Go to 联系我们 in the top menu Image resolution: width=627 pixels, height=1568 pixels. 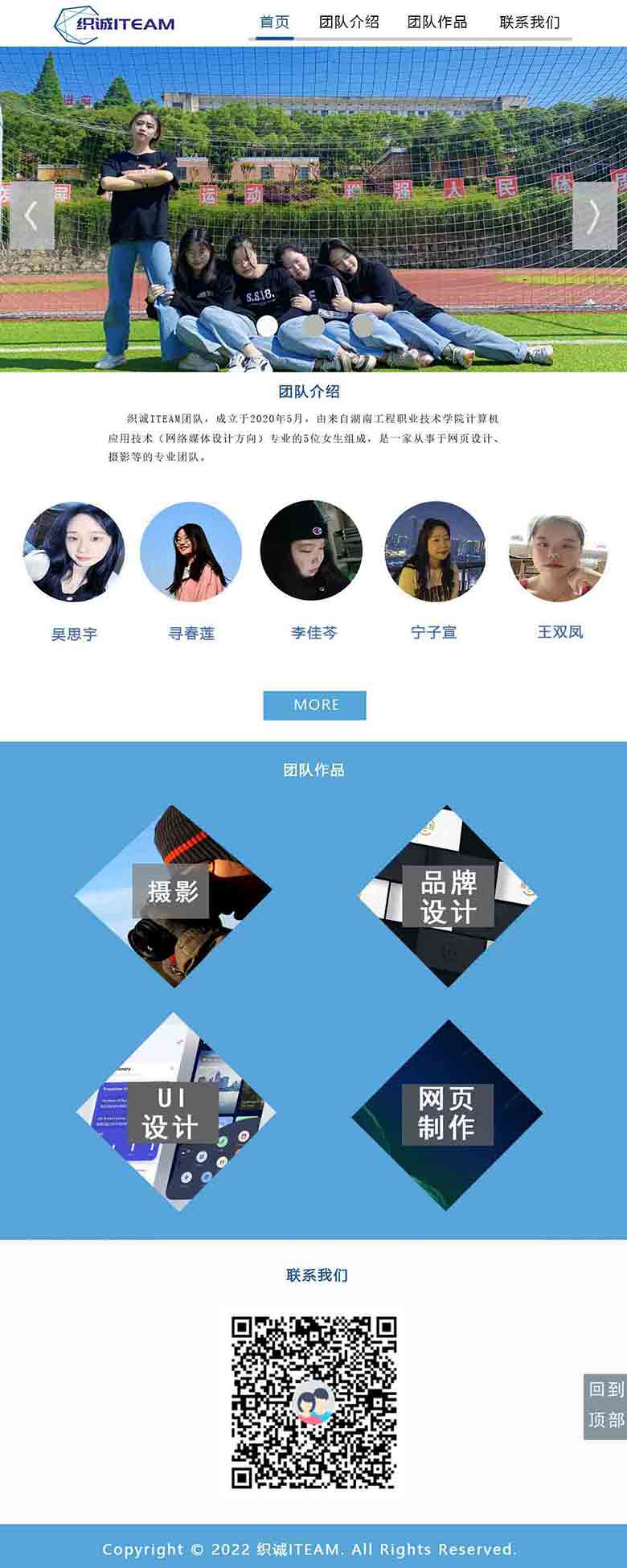(529, 23)
